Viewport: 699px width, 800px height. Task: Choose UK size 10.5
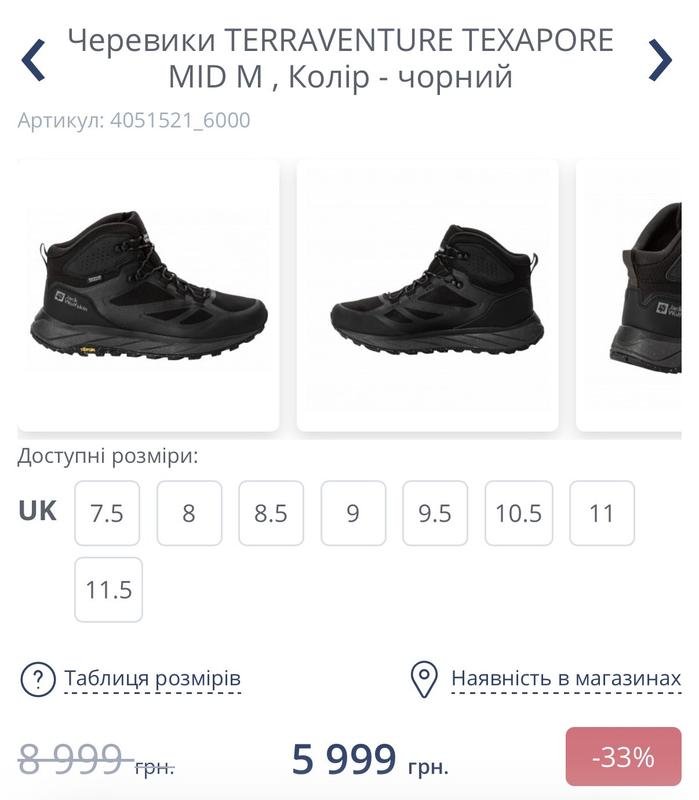pos(518,514)
